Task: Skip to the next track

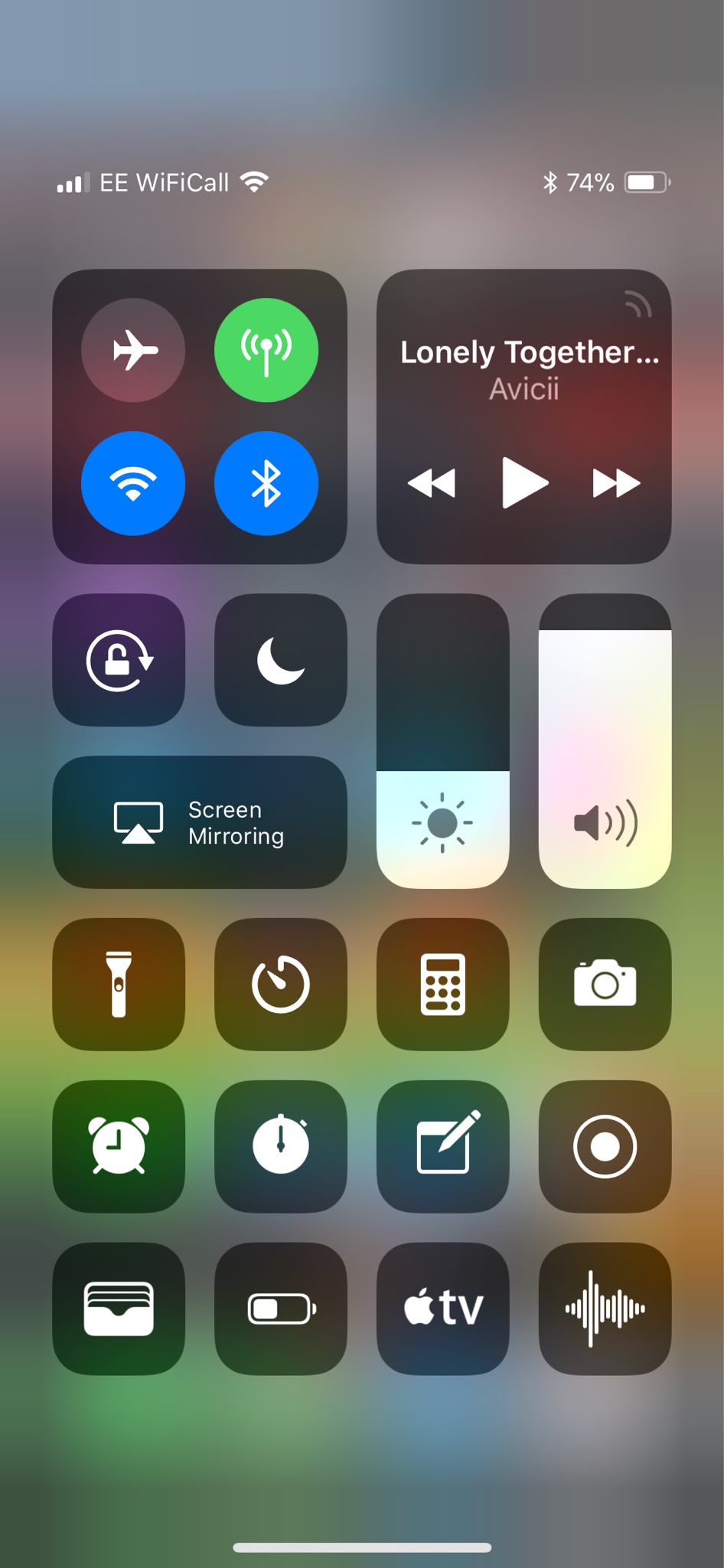Action: coord(616,483)
